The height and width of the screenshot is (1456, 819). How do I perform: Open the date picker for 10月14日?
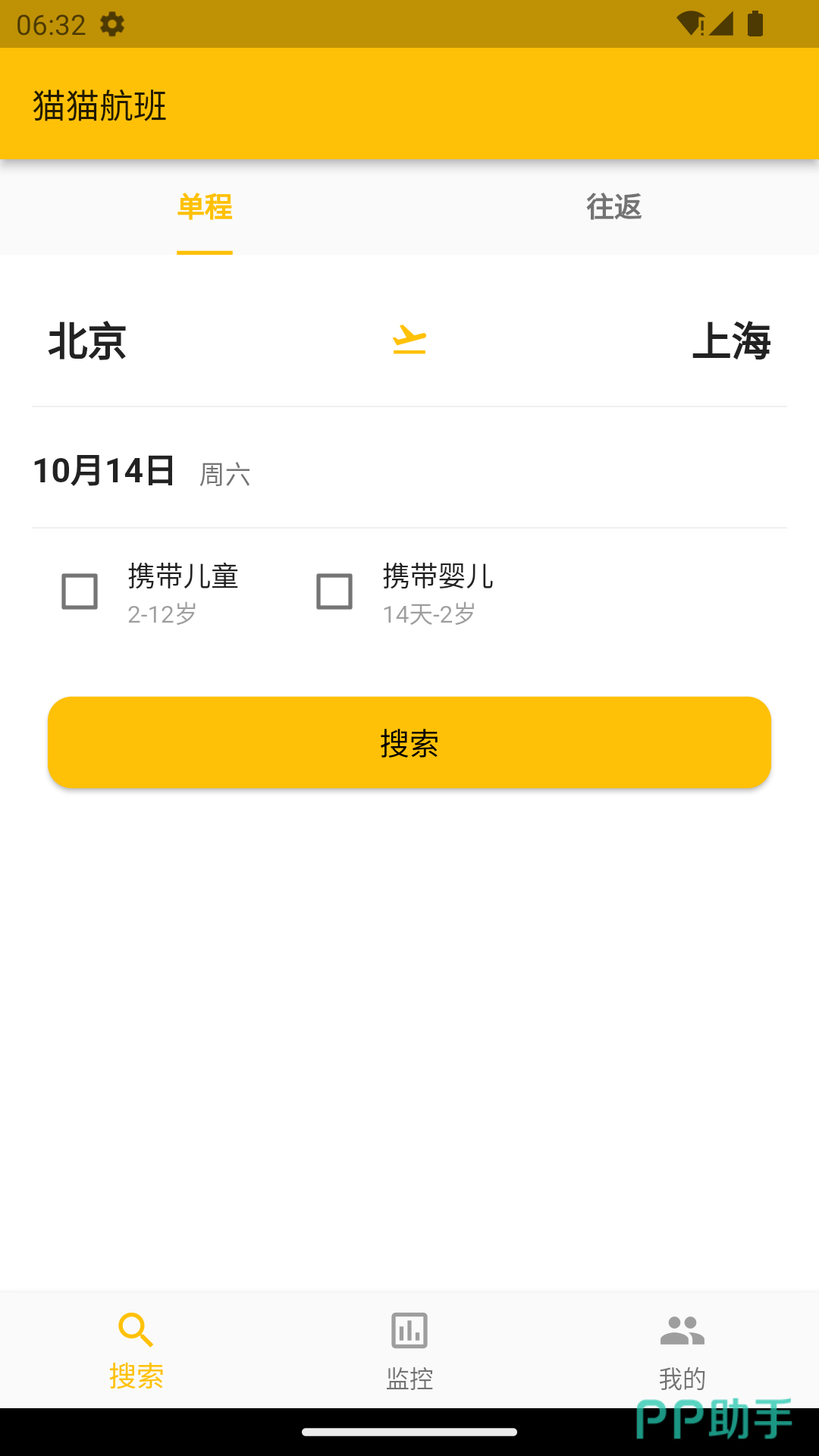click(105, 471)
